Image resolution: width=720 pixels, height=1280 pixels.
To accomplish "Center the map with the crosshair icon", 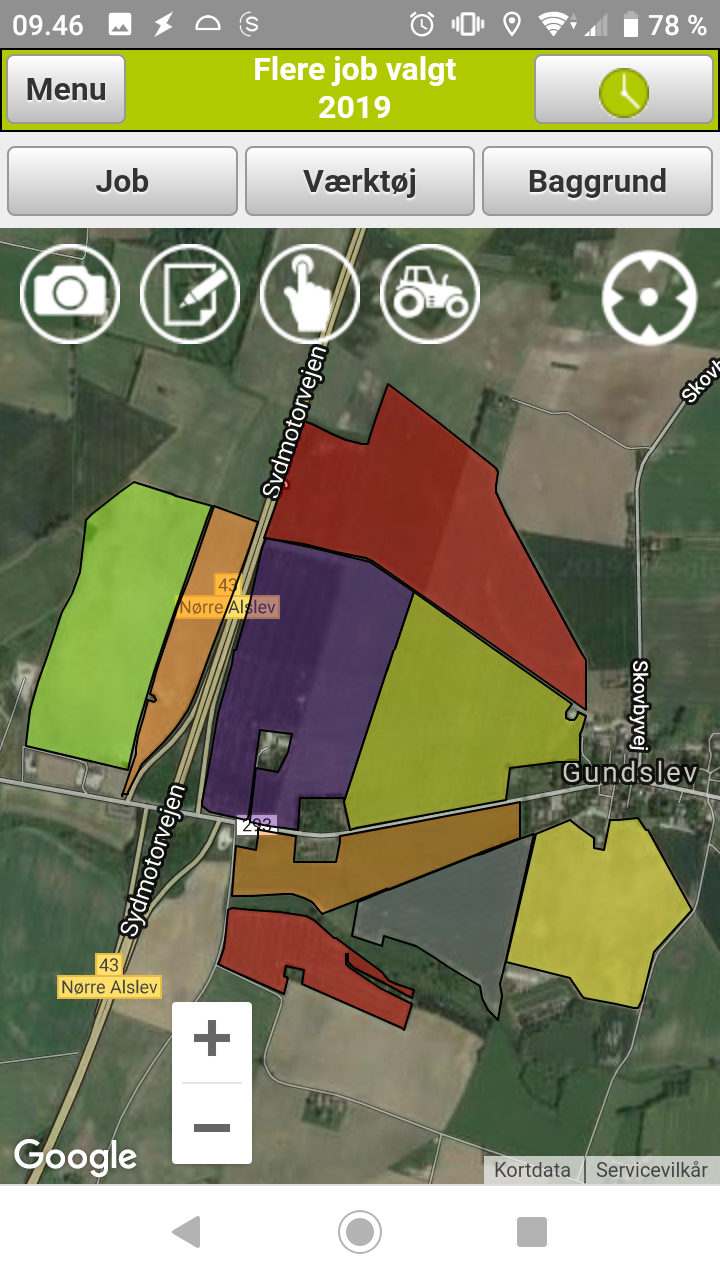I will [649, 297].
